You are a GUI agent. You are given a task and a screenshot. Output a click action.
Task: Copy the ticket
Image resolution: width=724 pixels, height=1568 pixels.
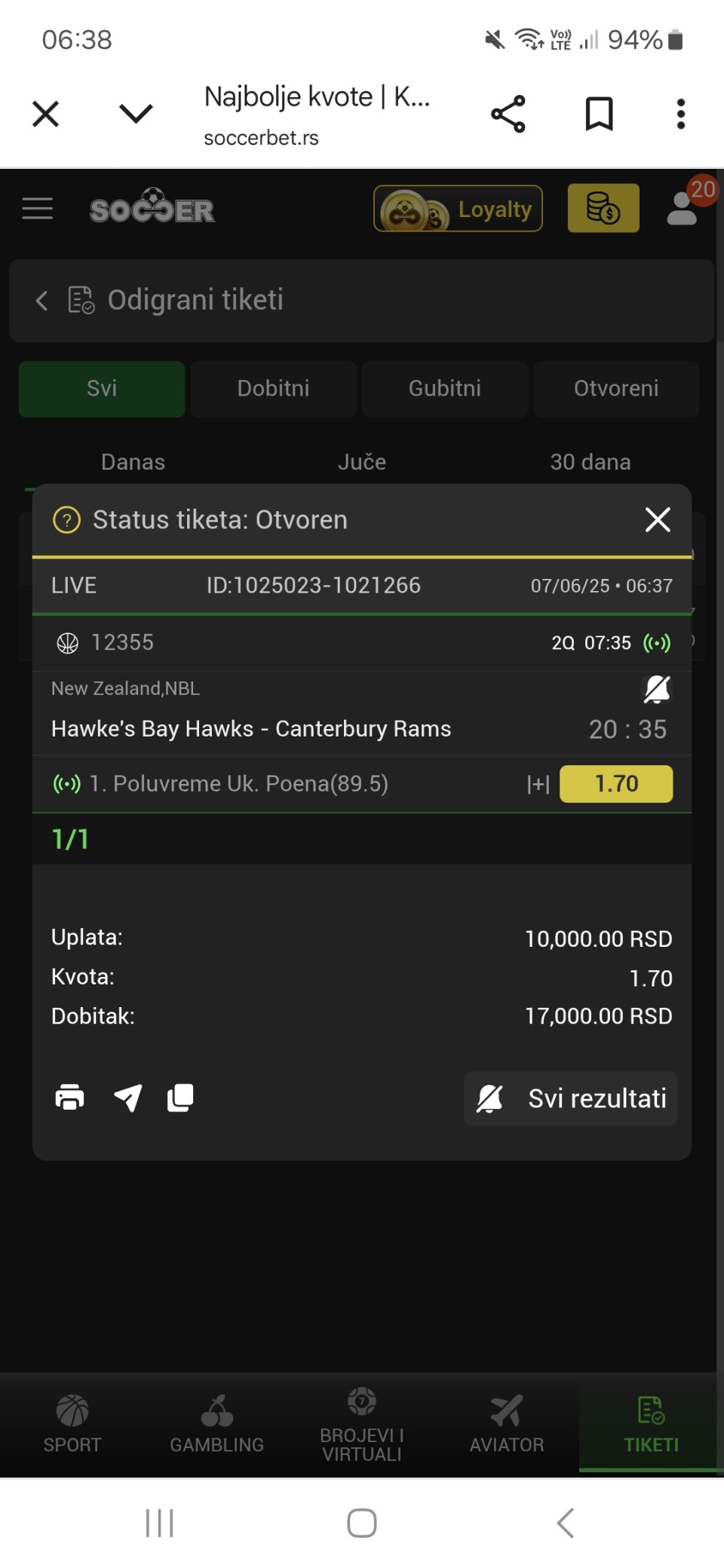coord(180,1098)
